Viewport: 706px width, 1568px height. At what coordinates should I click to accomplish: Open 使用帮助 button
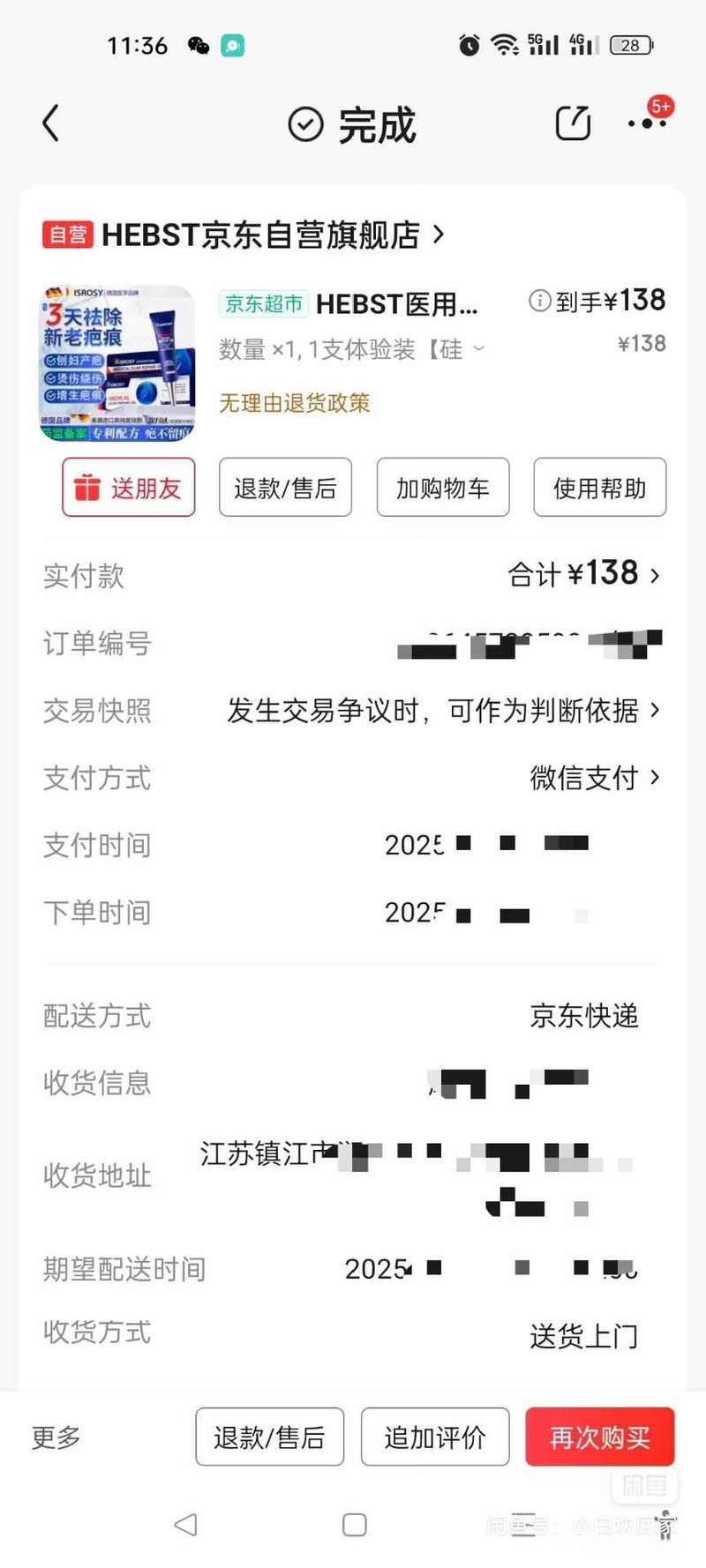(x=599, y=488)
